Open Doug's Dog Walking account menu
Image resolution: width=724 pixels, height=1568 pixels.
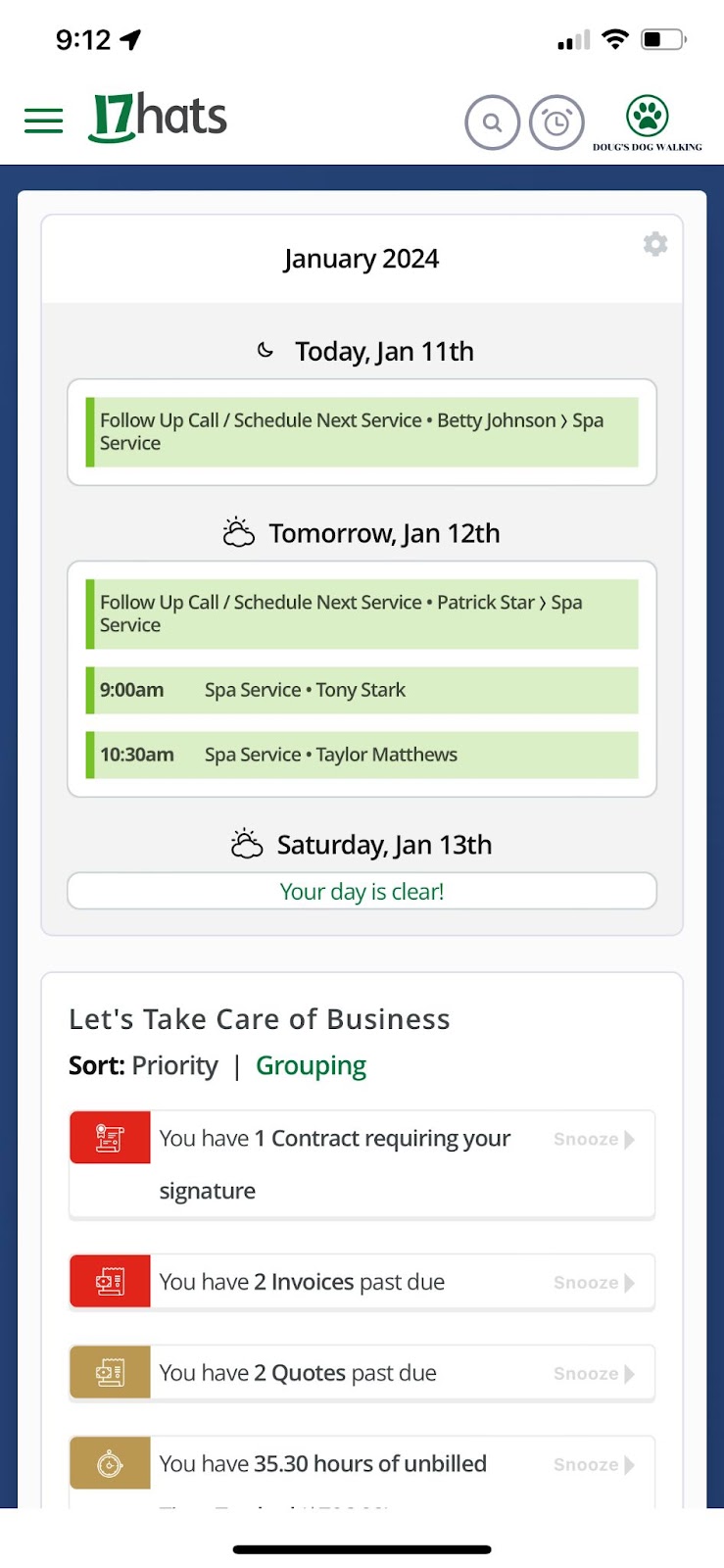(648, 123)
